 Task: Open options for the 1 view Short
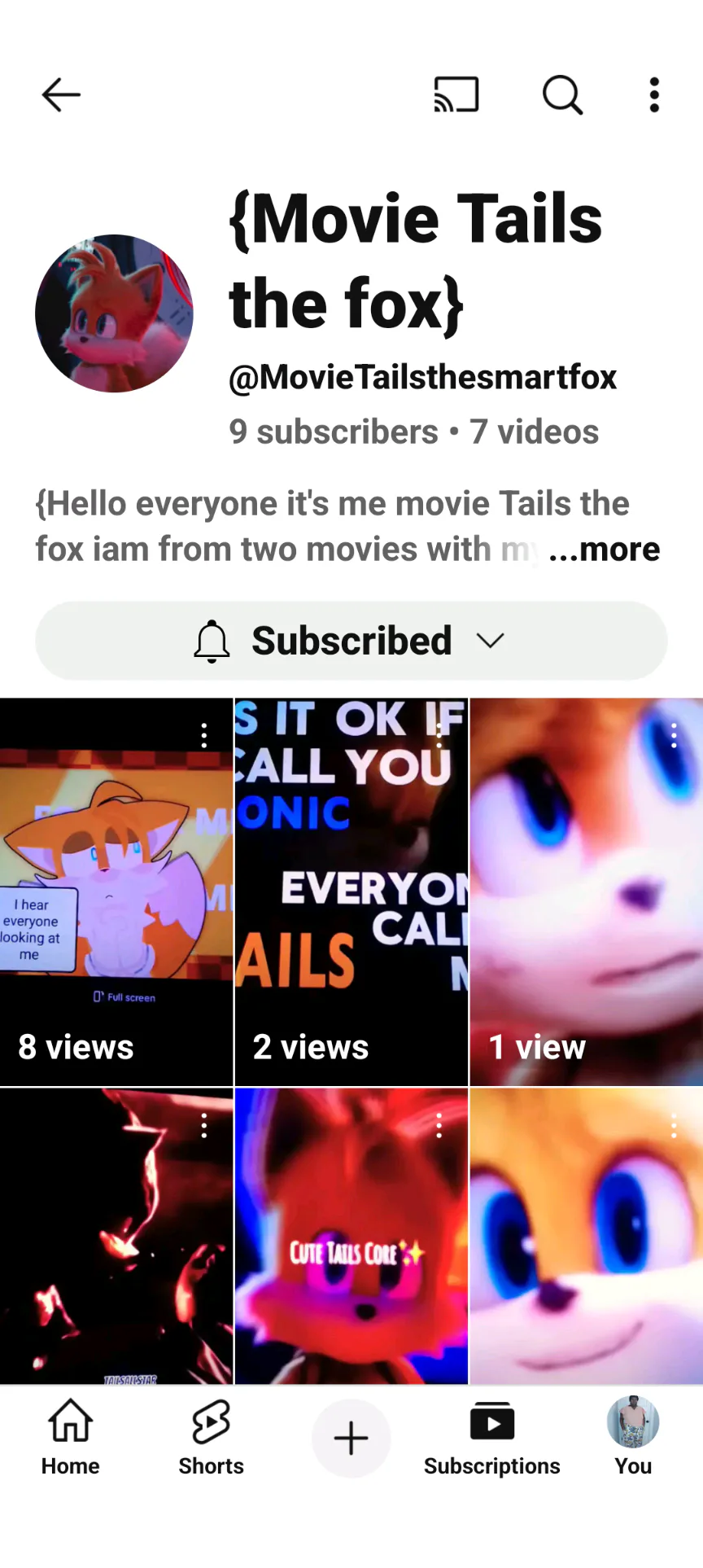coord(674,735)
